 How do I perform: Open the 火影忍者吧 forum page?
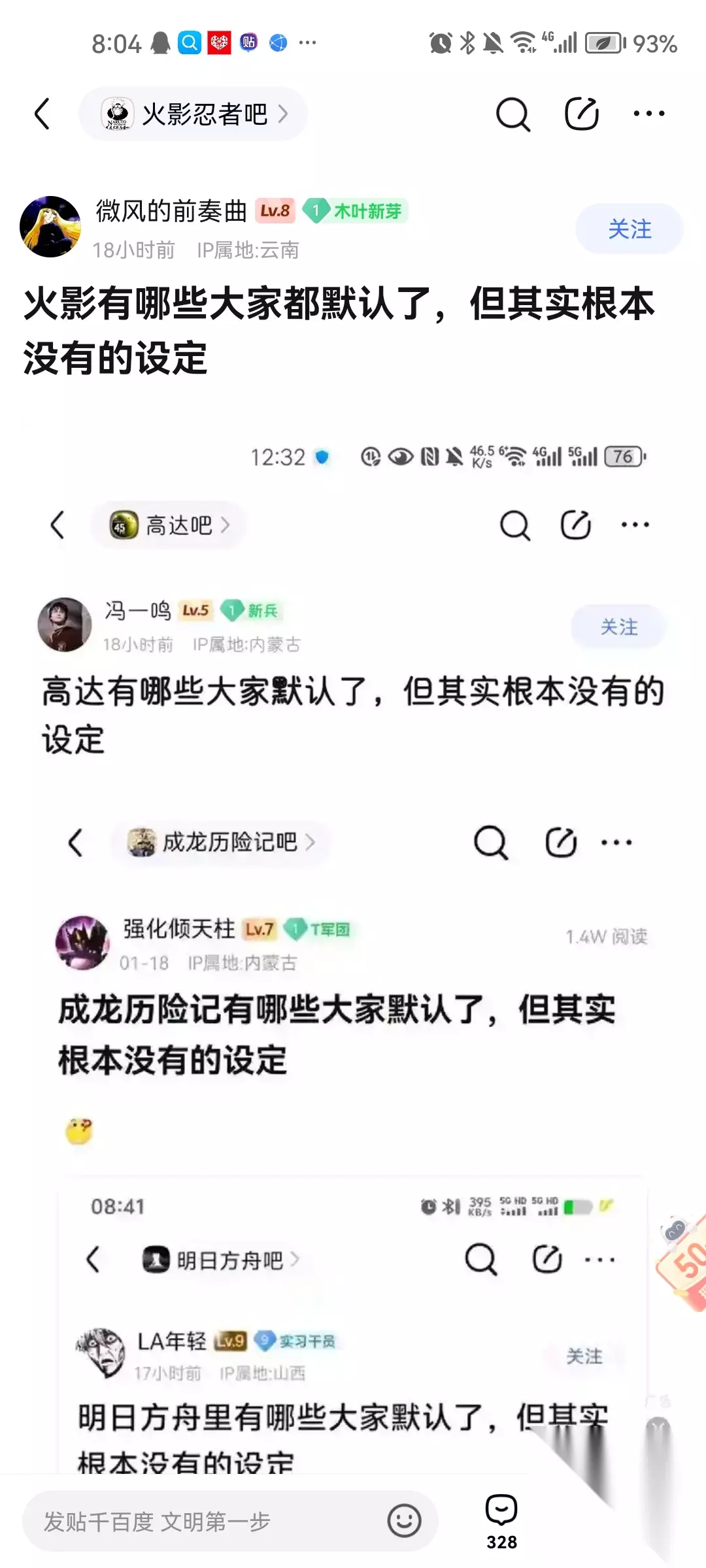[193, 114]
